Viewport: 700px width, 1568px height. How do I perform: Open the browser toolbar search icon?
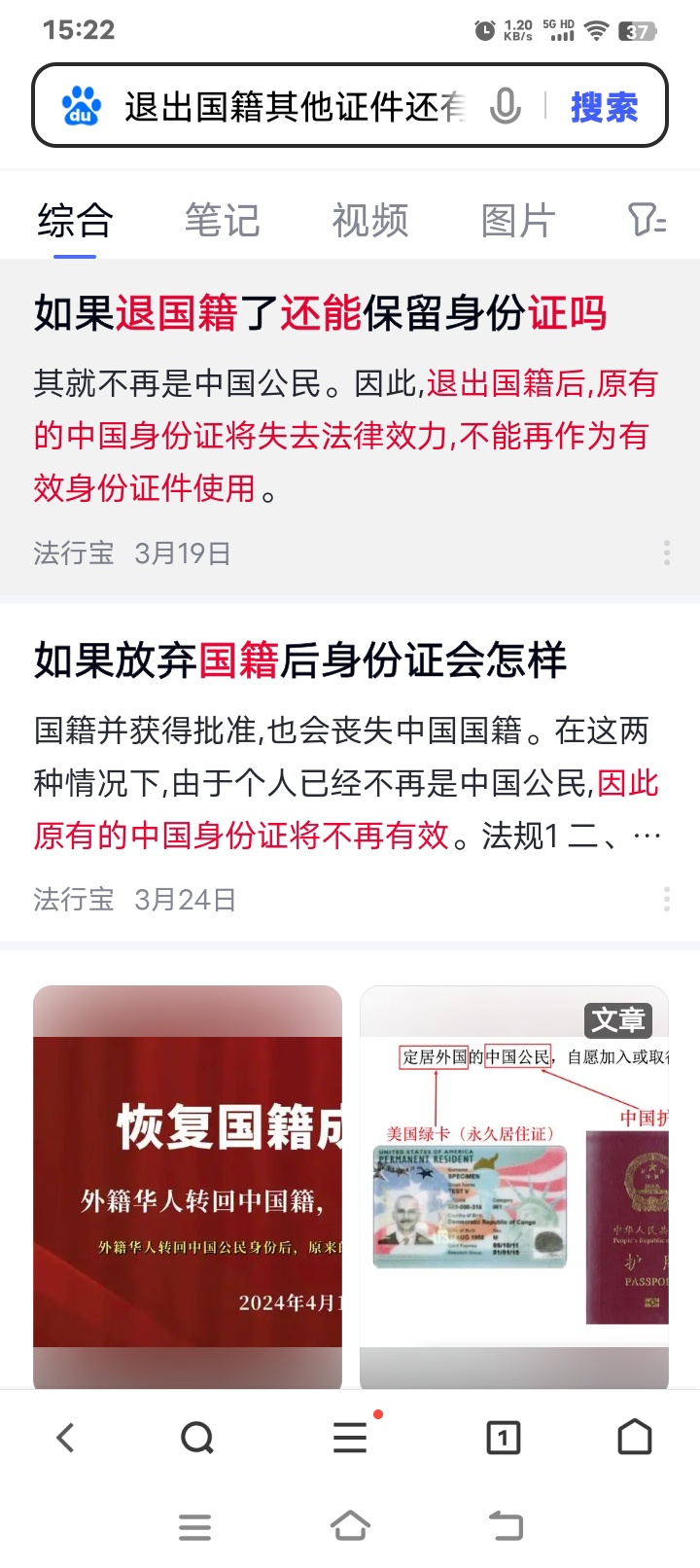[x=197, y=1438]
